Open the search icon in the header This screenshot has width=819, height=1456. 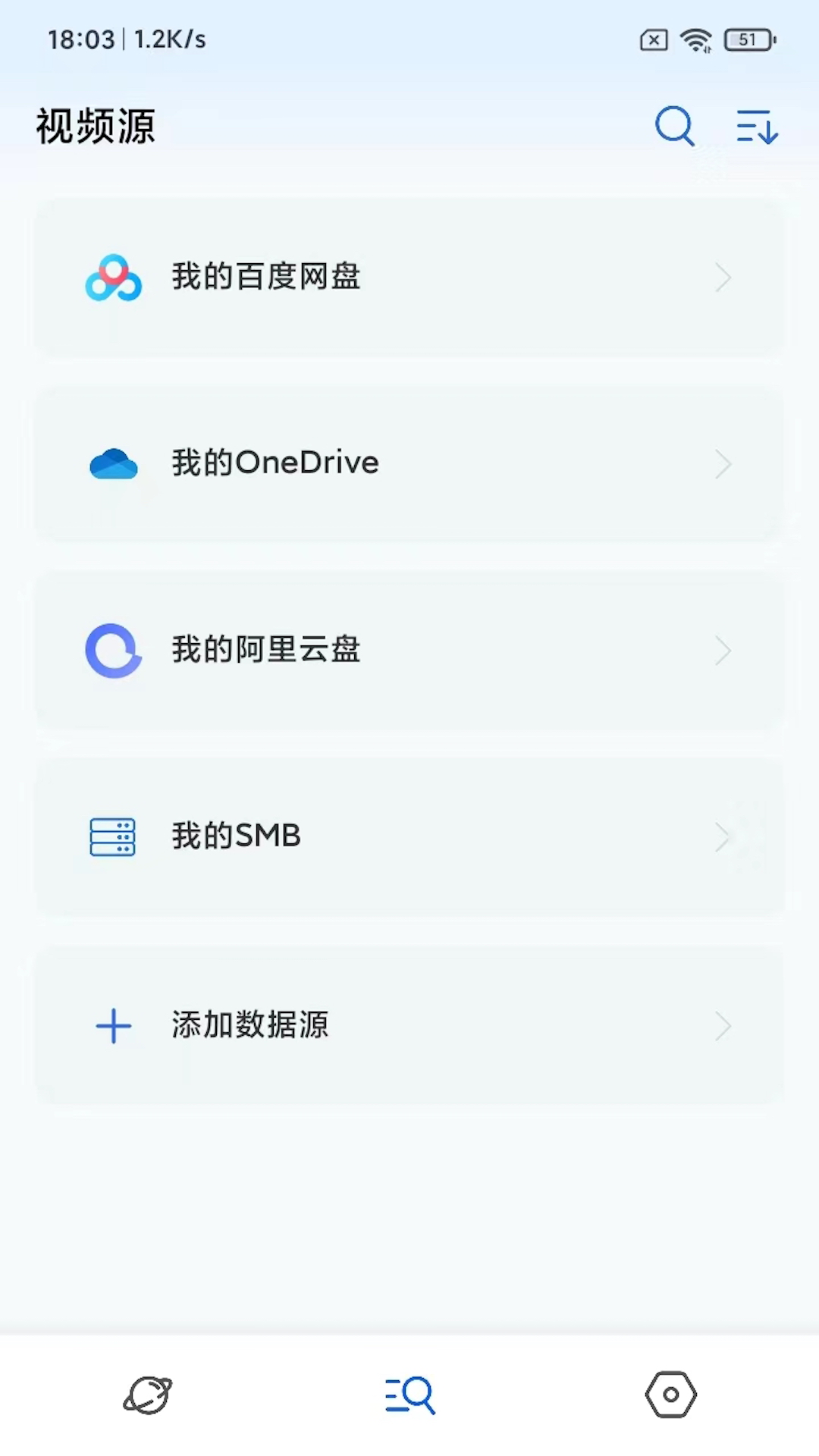[x=674, y=126]
